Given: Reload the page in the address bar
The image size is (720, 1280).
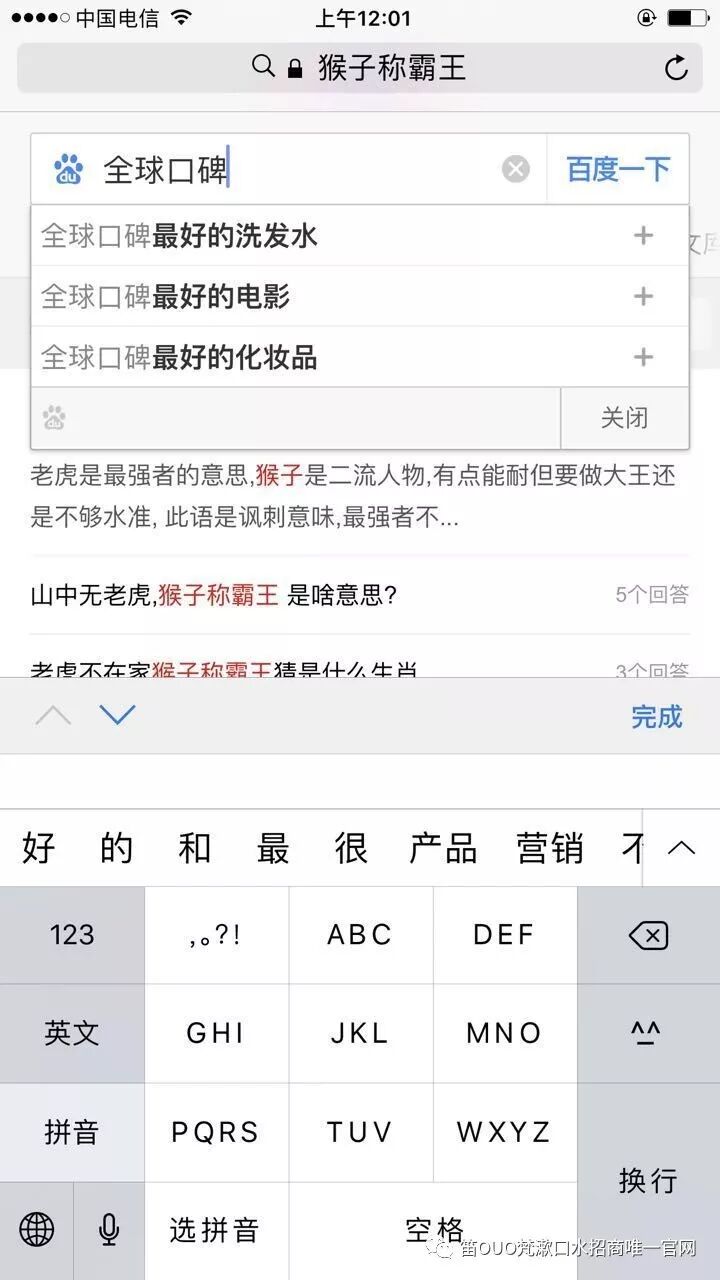Looking at the screenshot, I should click(x=676, y=68).
